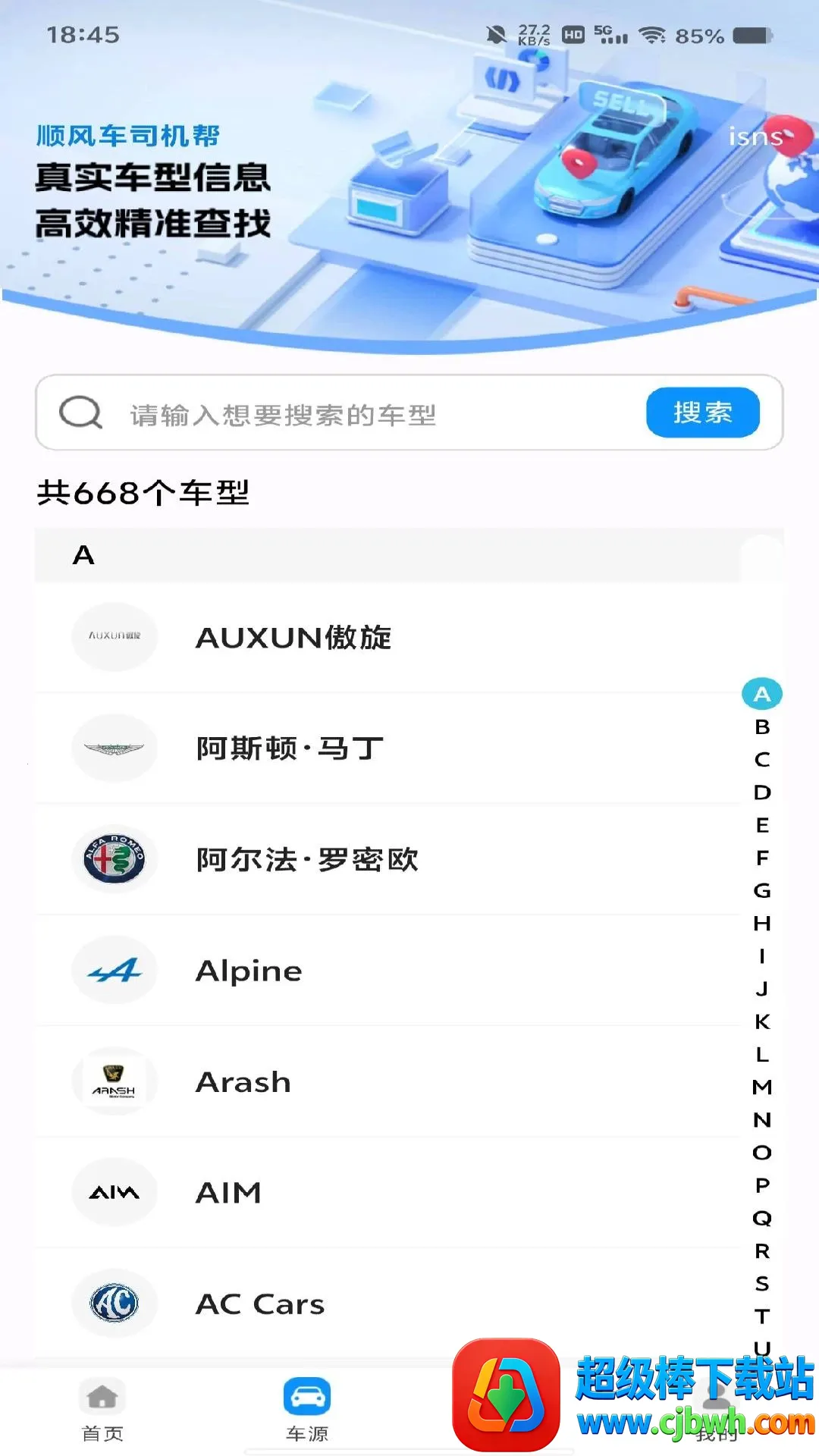Choose the Arash brand
The height and width of the screenshot is (1456, 819).
387,1081
